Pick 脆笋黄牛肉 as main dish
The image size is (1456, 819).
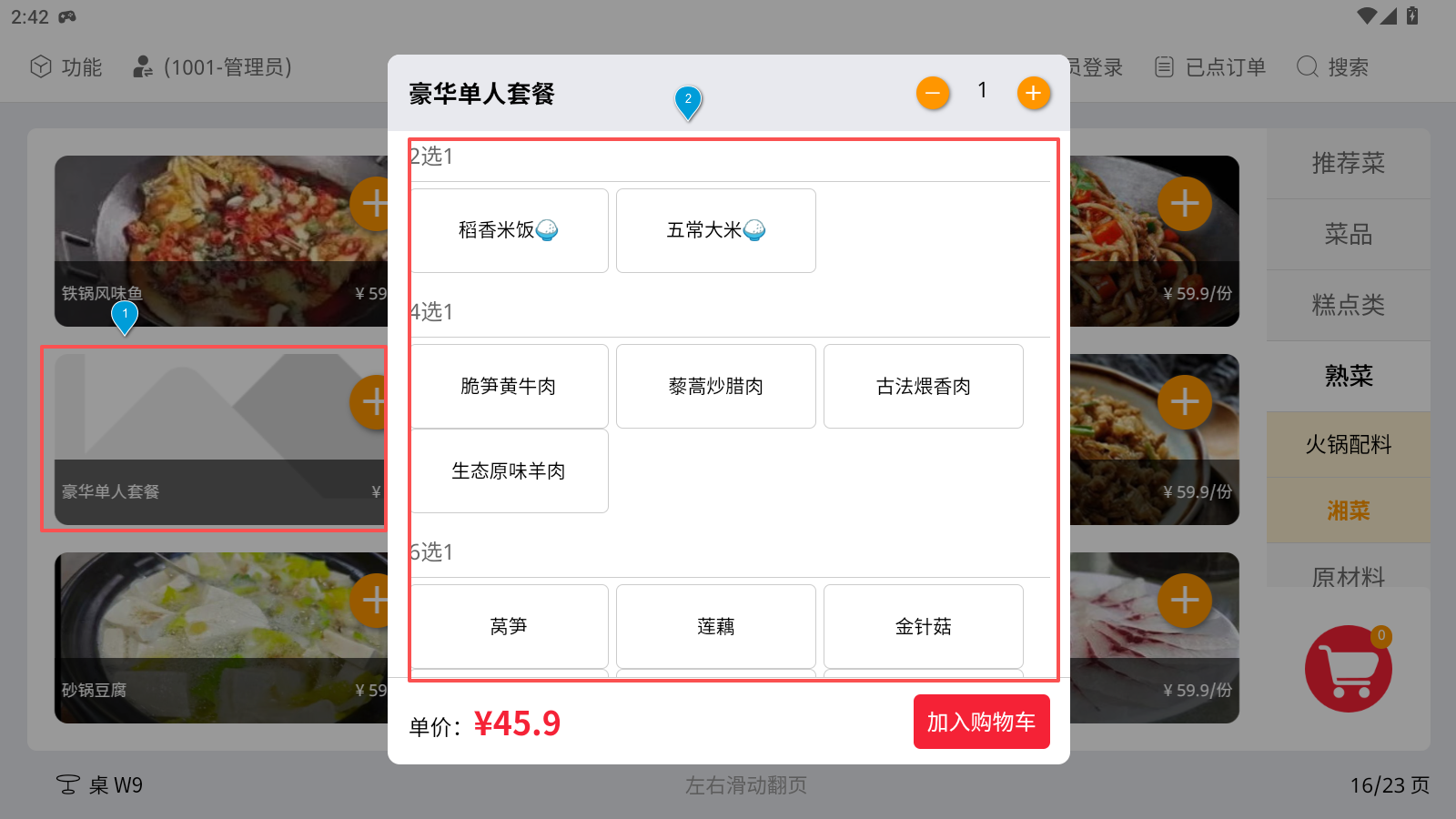point(509,386)
